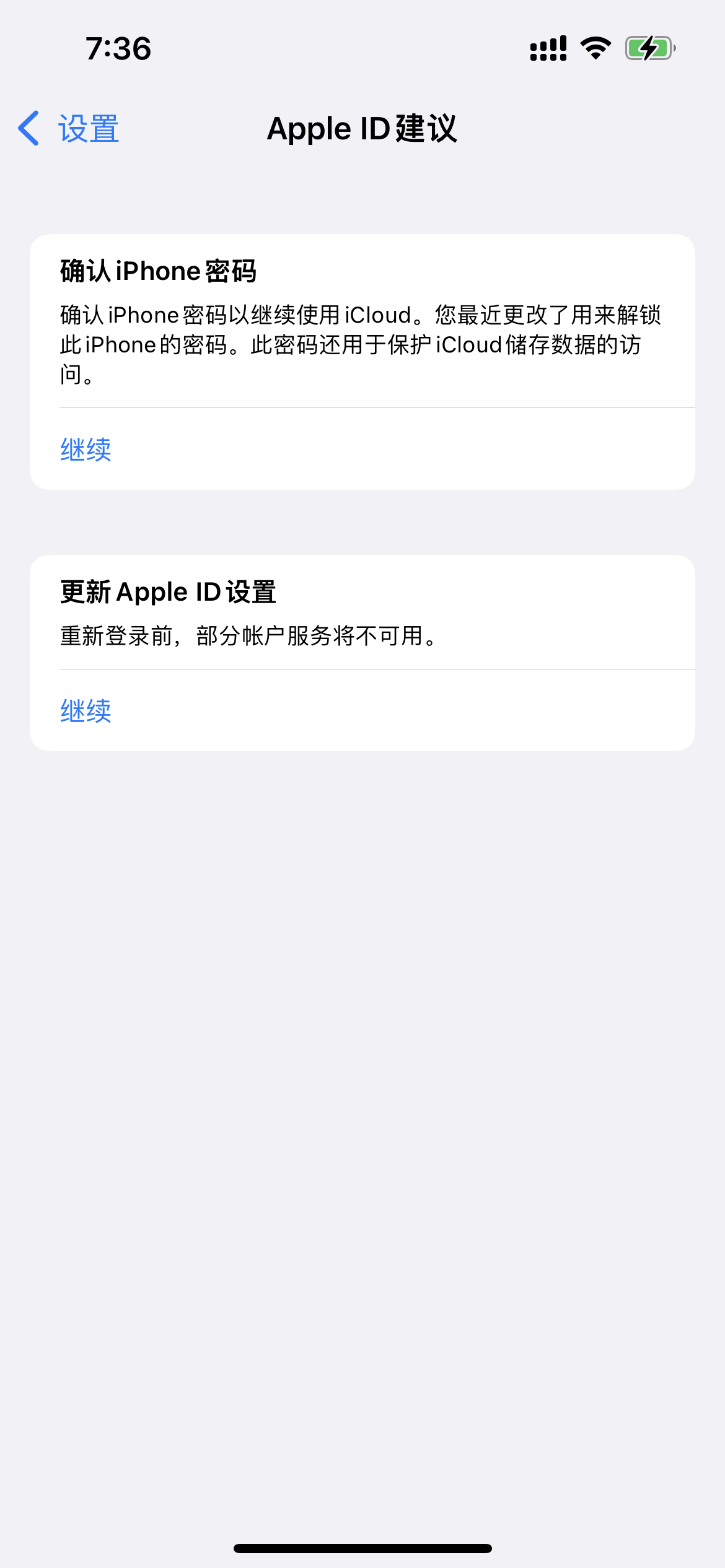Tap 继续 under 更新 Apple ID 设置
The height and width of the screenshot is (1568, 725).
86,711
